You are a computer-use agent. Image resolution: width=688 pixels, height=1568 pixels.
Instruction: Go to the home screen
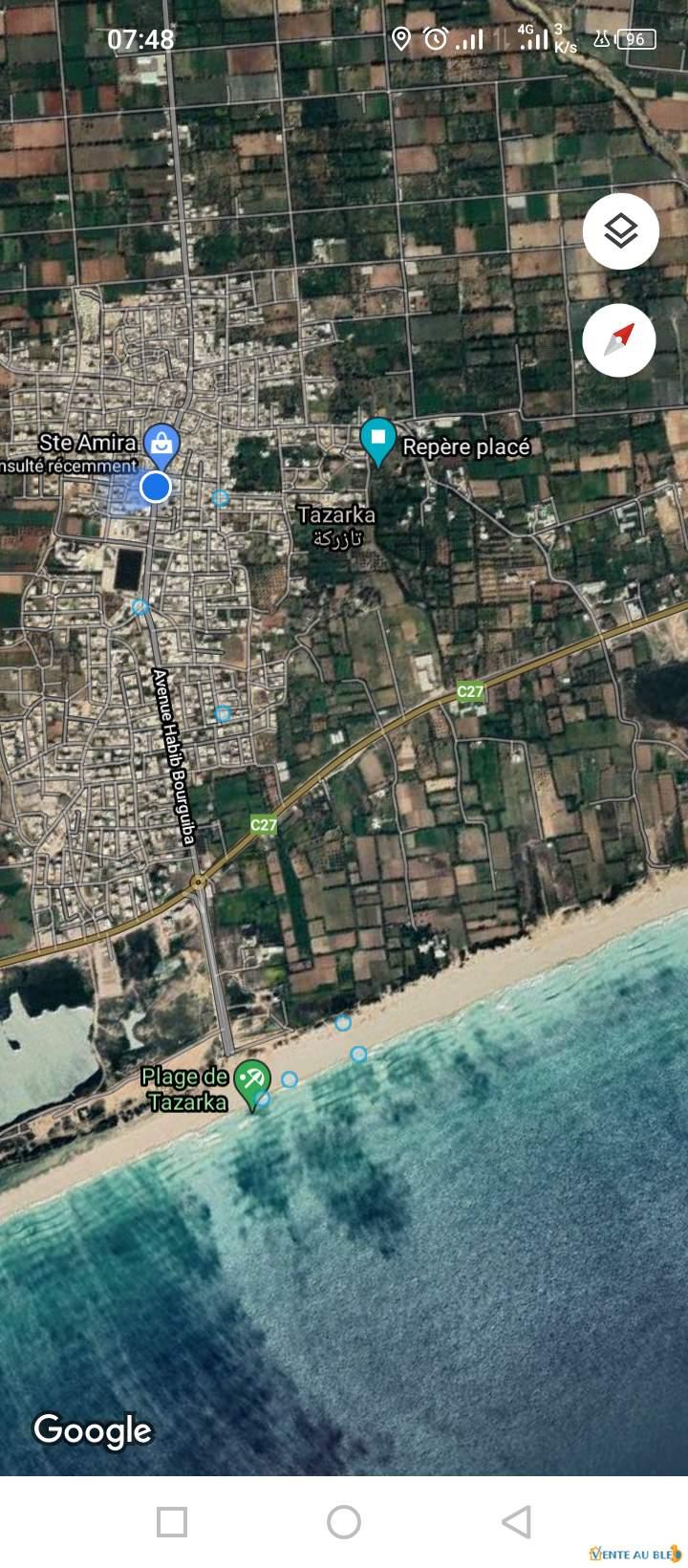[344, 1521]
